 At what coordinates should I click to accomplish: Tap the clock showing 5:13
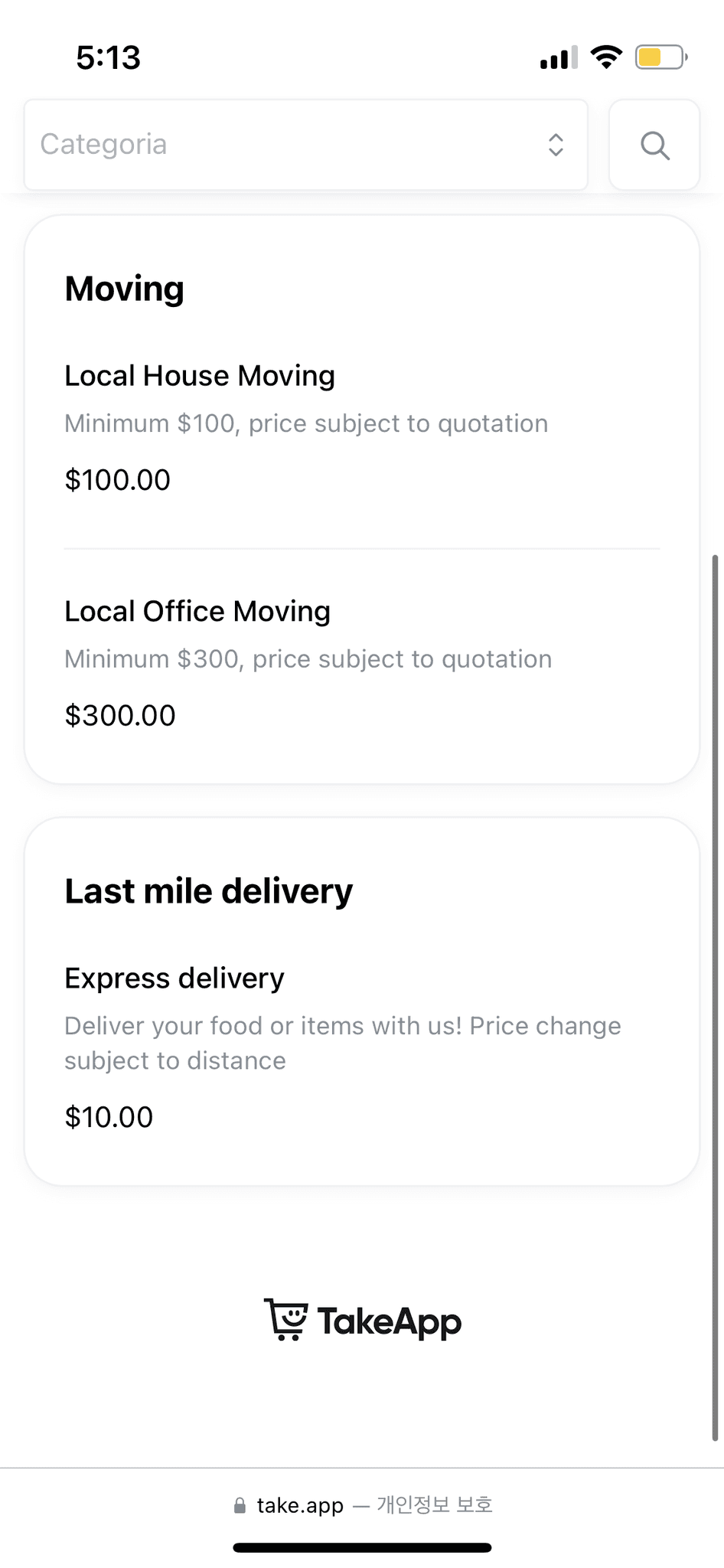(107, 57)
